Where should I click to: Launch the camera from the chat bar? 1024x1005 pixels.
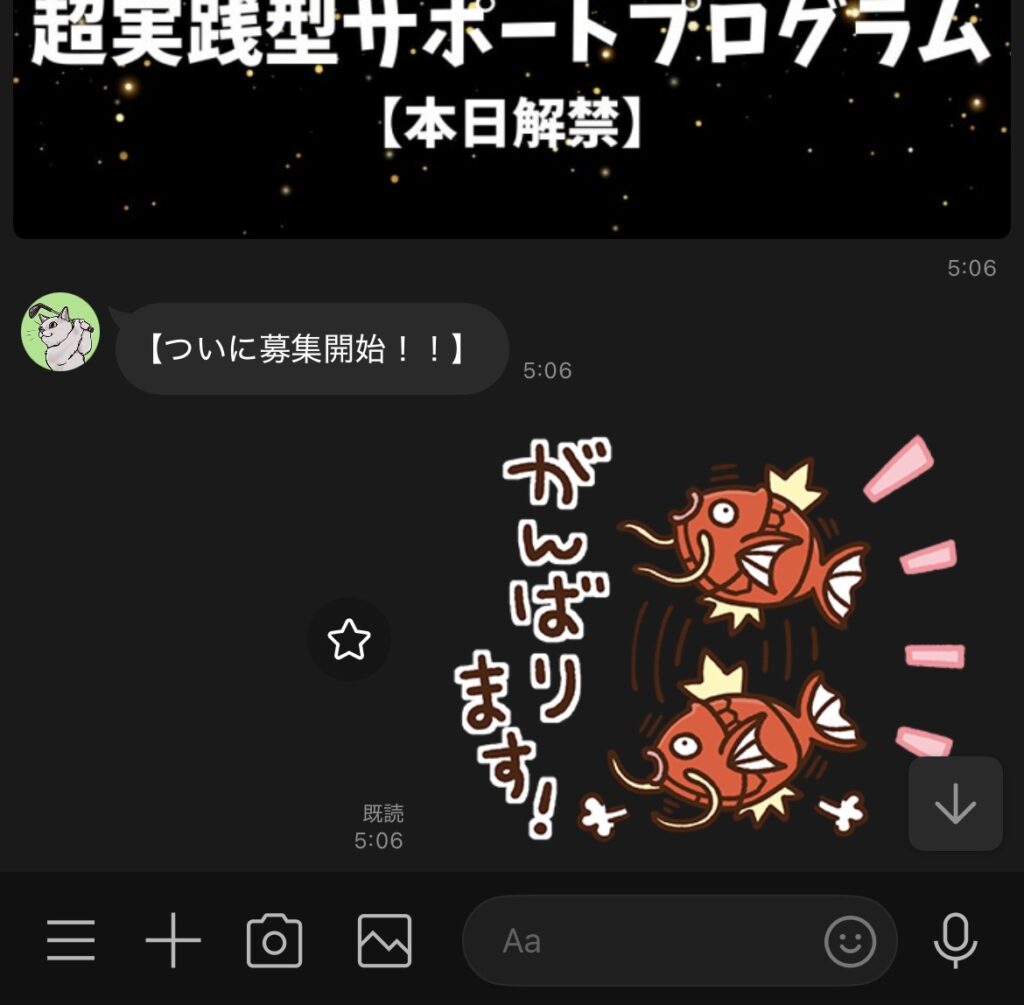274,941
